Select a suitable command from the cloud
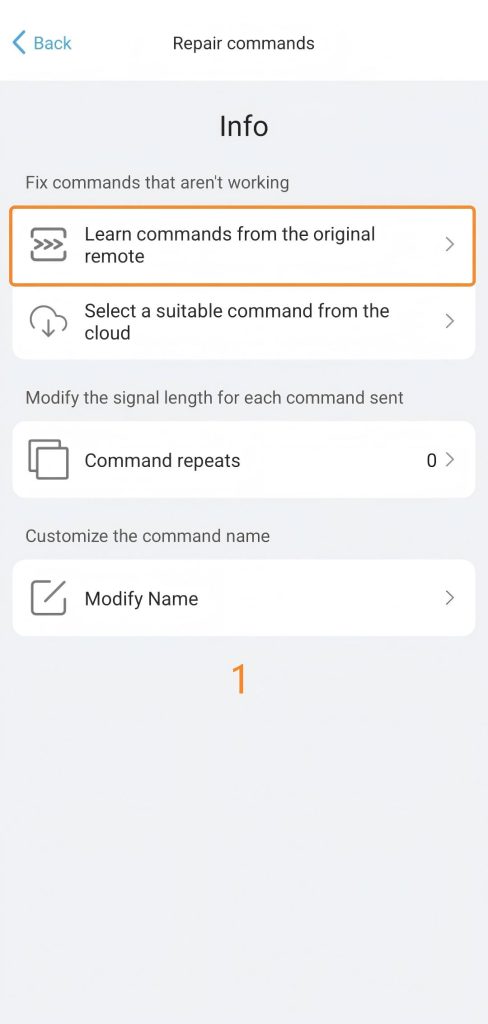The width and height of the screenshot is (488, 1024). [x=243, y=322]
